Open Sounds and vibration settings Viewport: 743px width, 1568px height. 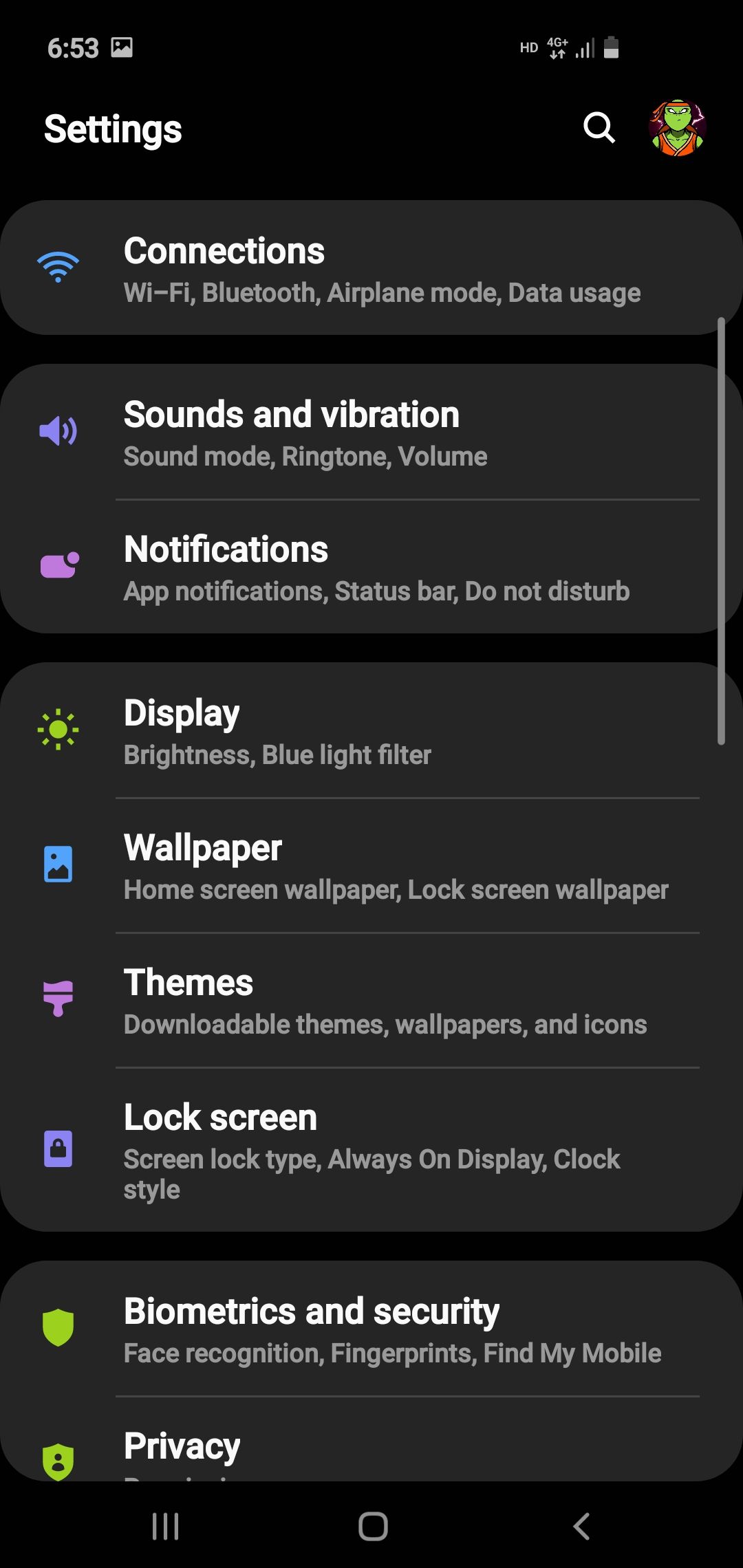pyautogui.click(x=371, y=432)
